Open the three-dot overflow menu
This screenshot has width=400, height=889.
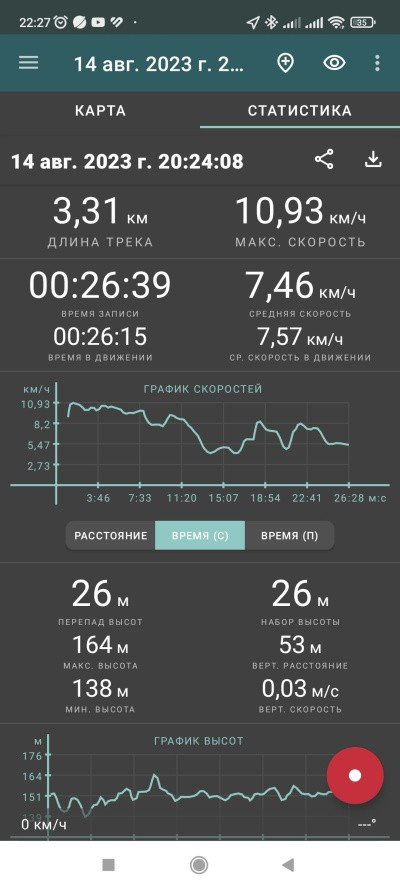tap(377, 63)
